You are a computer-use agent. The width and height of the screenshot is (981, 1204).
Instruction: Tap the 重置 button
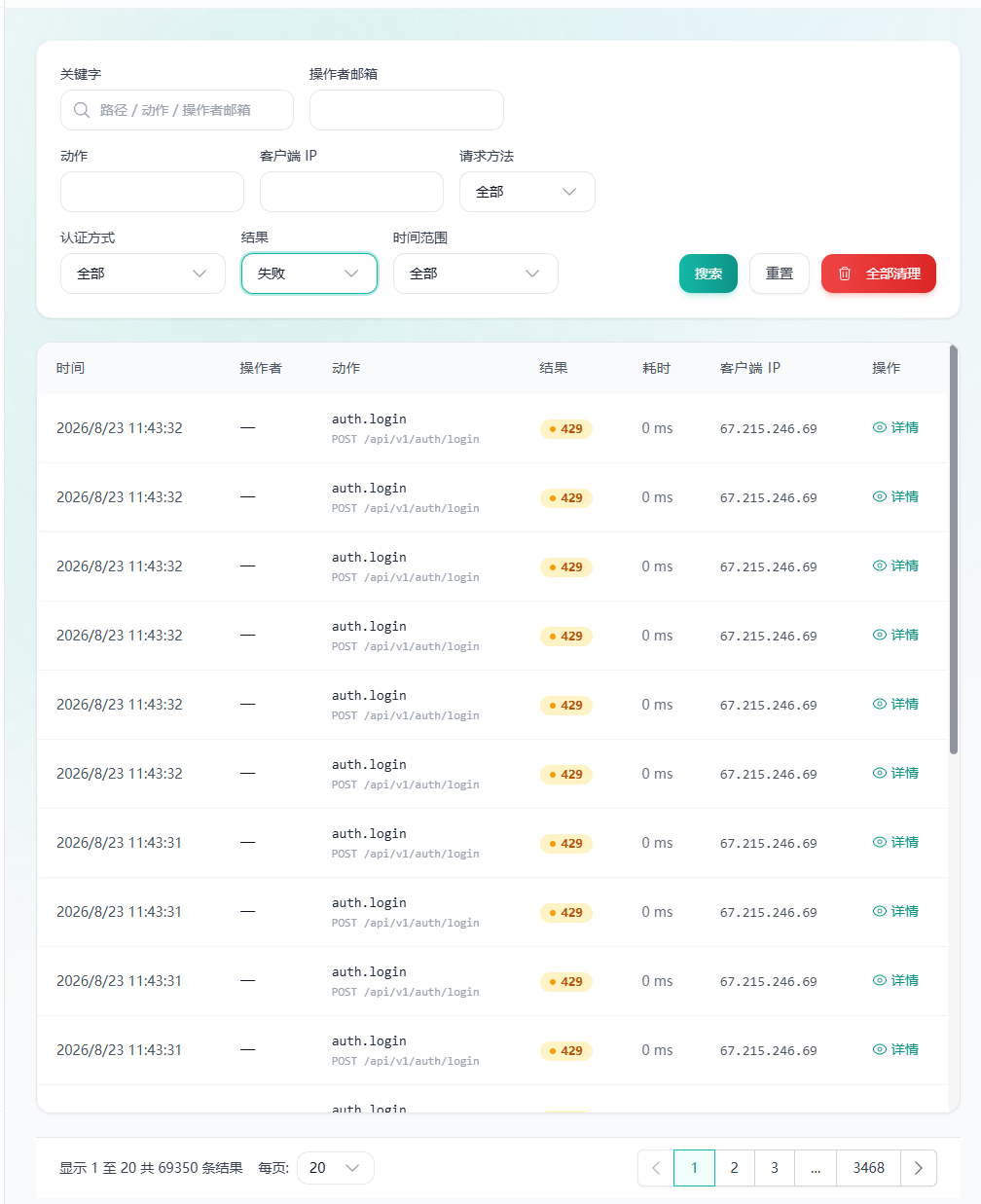[x=780, y=274]
